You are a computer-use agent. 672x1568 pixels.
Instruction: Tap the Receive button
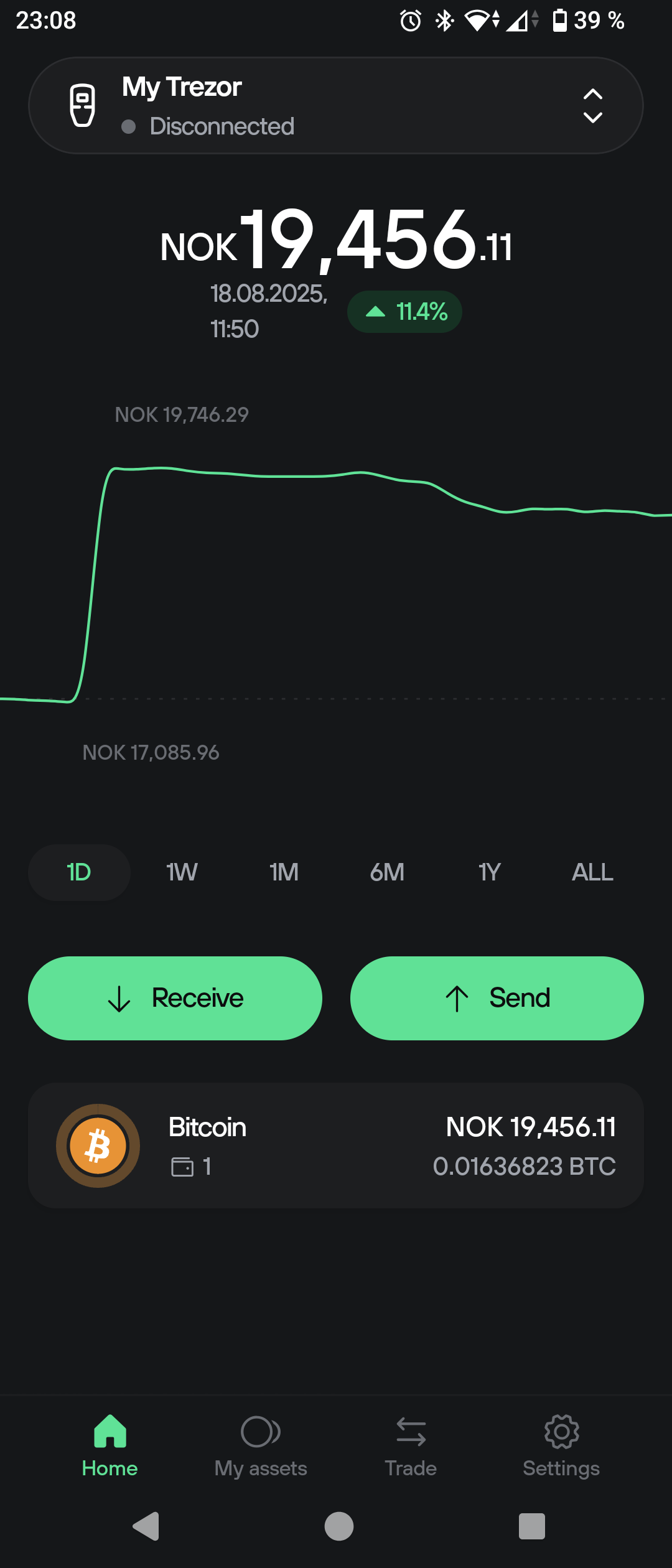coord(175,998)
